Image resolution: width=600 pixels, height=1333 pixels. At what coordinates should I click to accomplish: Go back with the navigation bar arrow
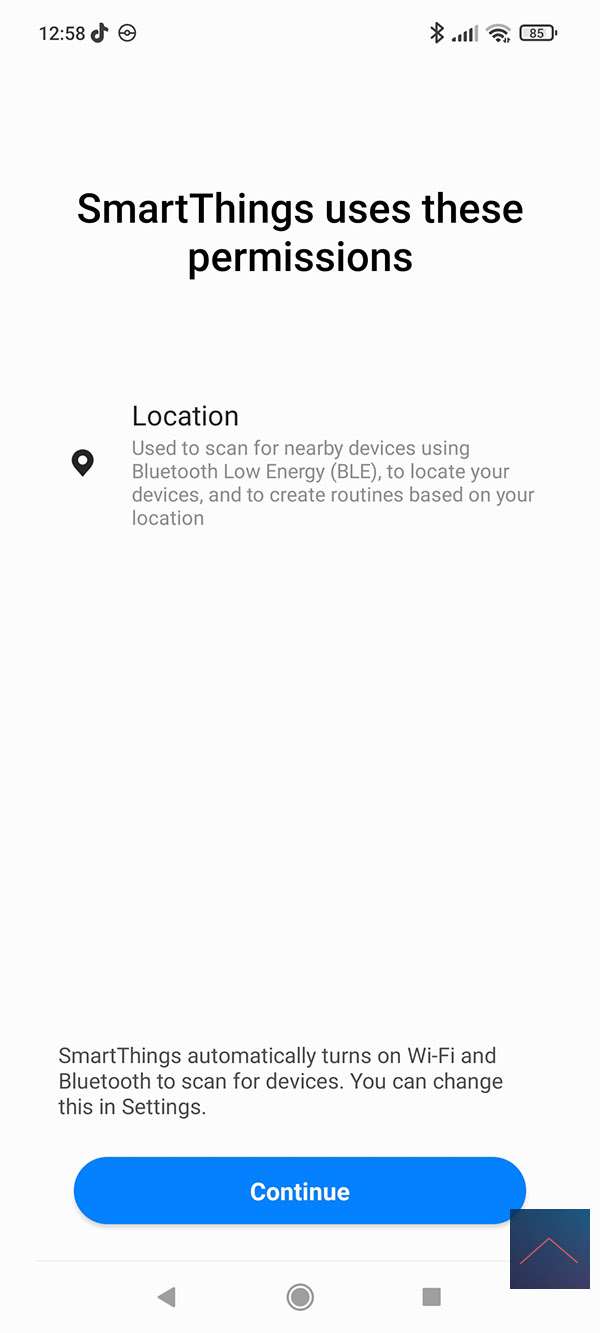[x=167, y=1297]
